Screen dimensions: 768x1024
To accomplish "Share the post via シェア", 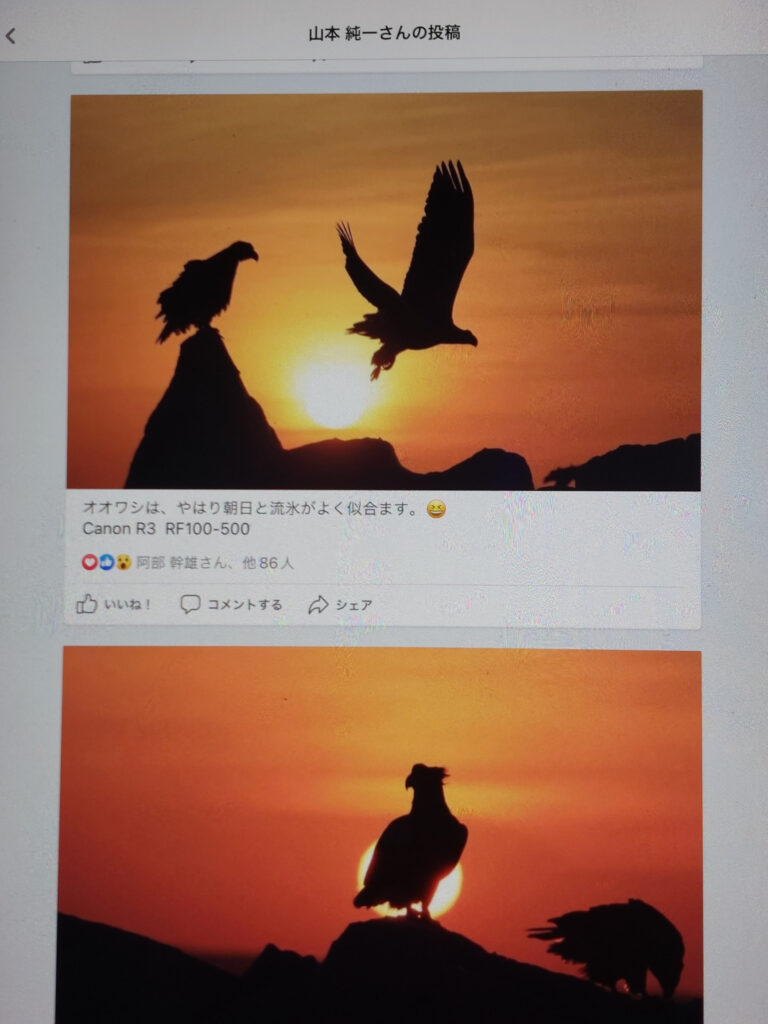I will (340, 605).
